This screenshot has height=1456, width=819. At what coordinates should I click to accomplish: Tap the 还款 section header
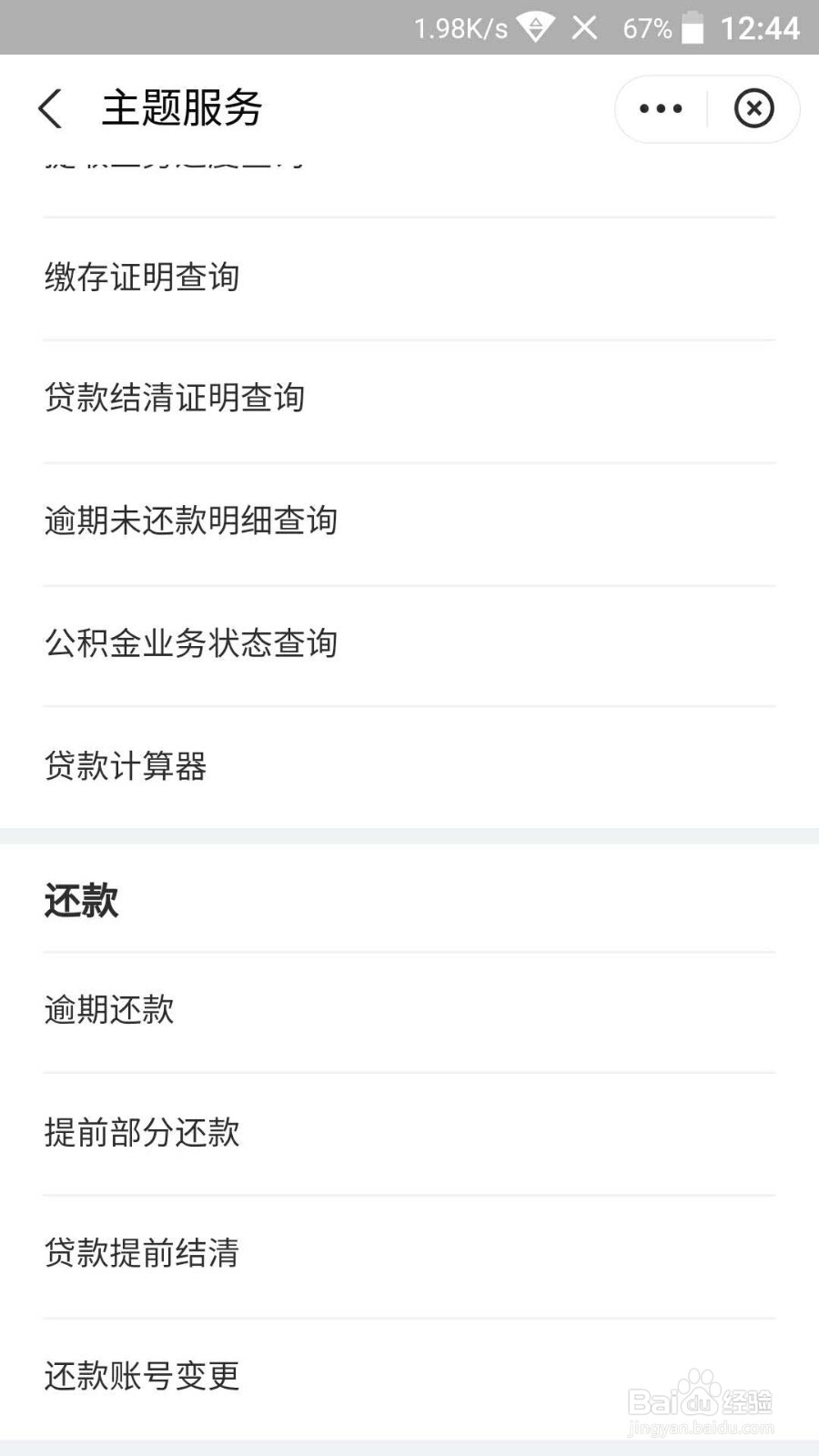(80, 901)
